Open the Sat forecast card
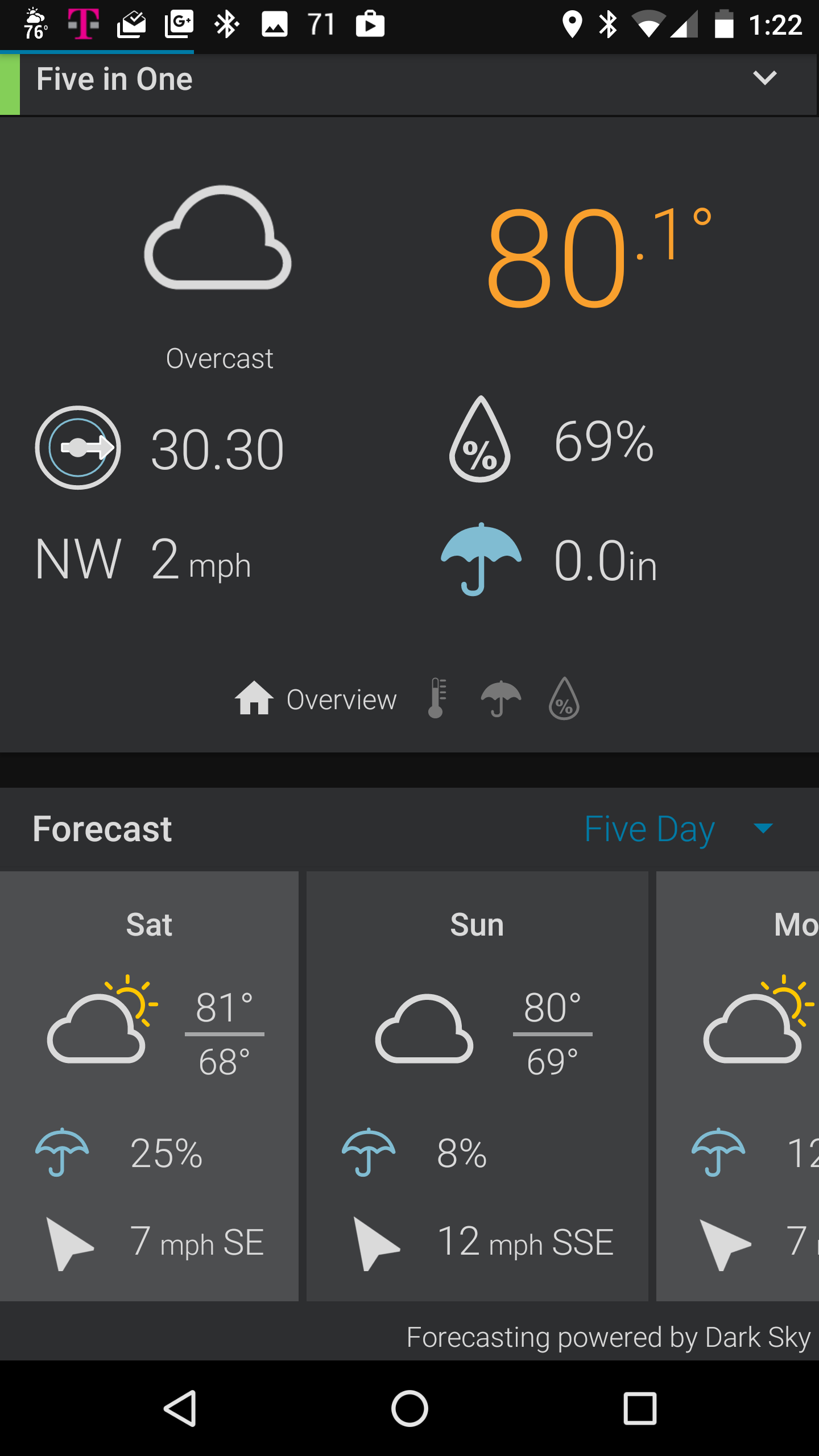This screenshot has width=819, height=1456. pos(149,1086)
